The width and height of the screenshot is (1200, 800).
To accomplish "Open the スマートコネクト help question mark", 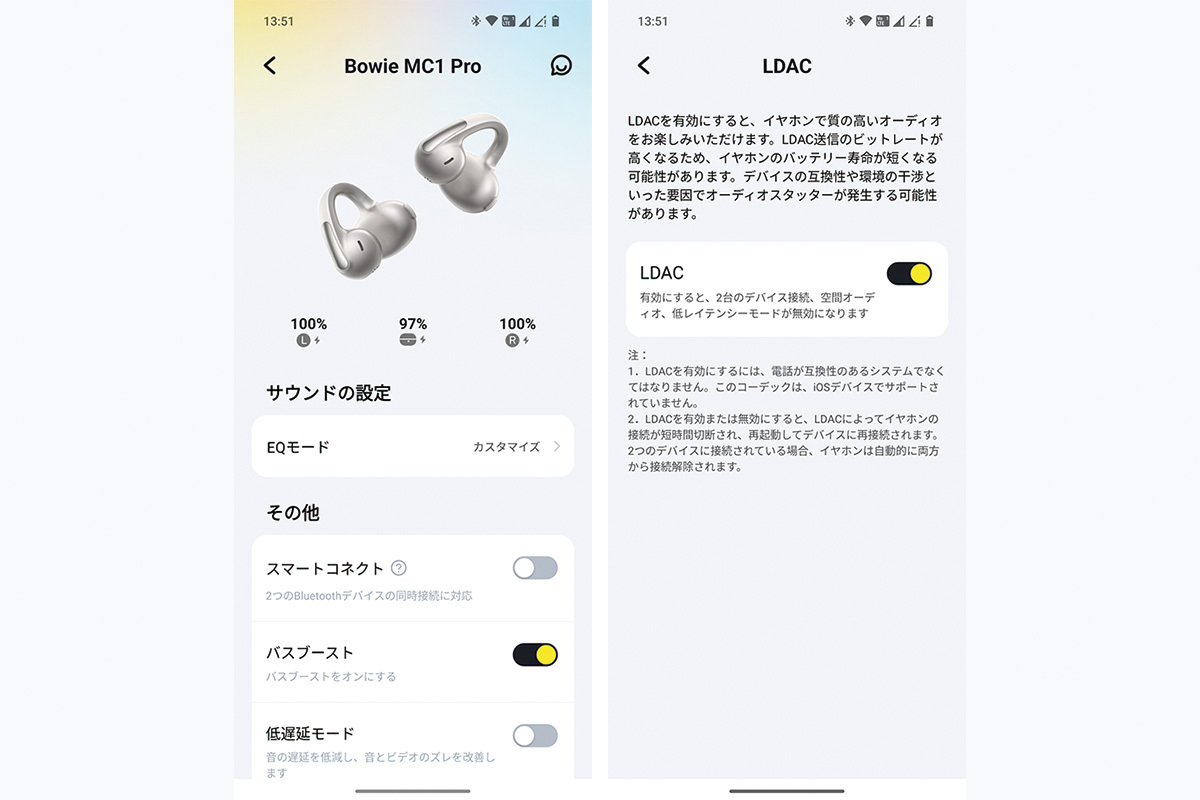I will coord(399,568).
